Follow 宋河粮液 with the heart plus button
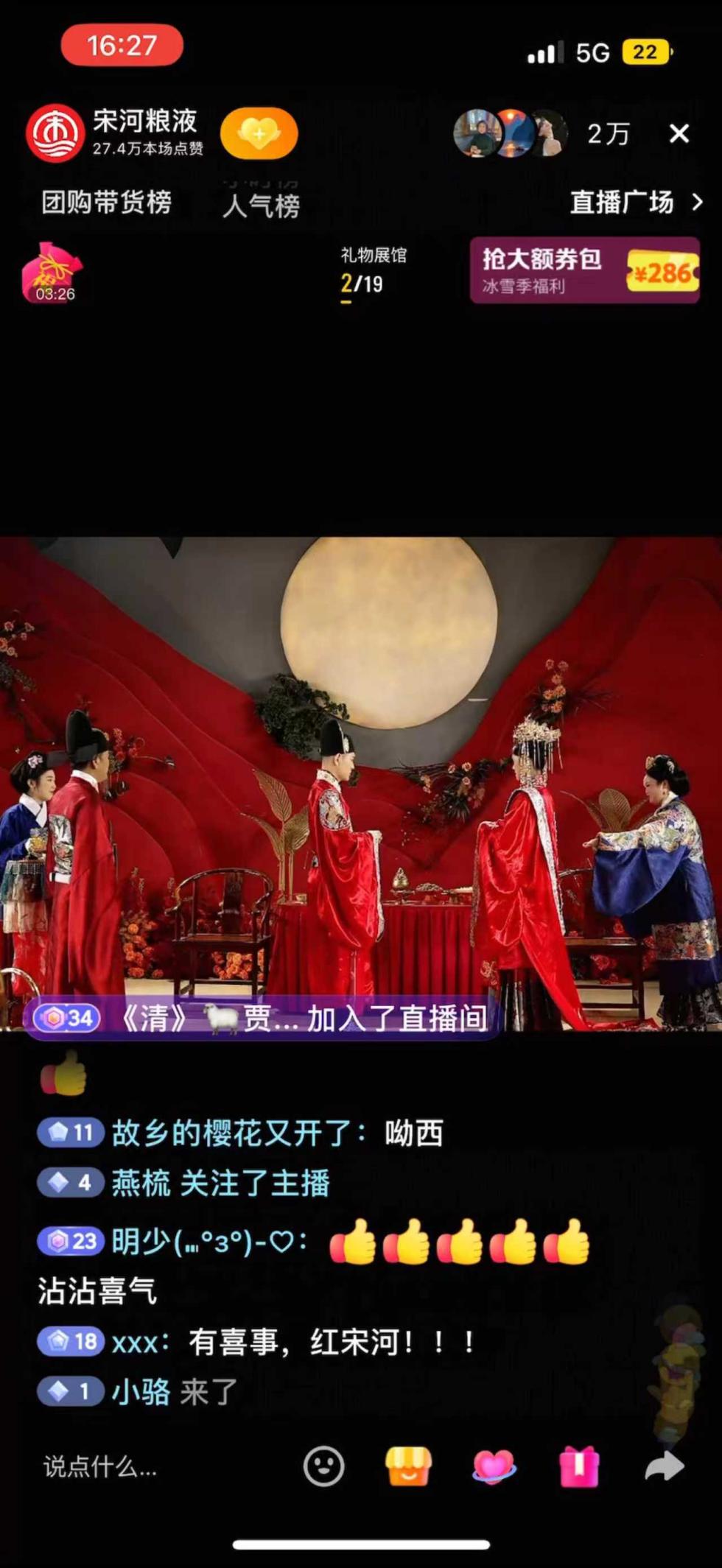Screen dimensions: 722x1568 click(259, 133)
